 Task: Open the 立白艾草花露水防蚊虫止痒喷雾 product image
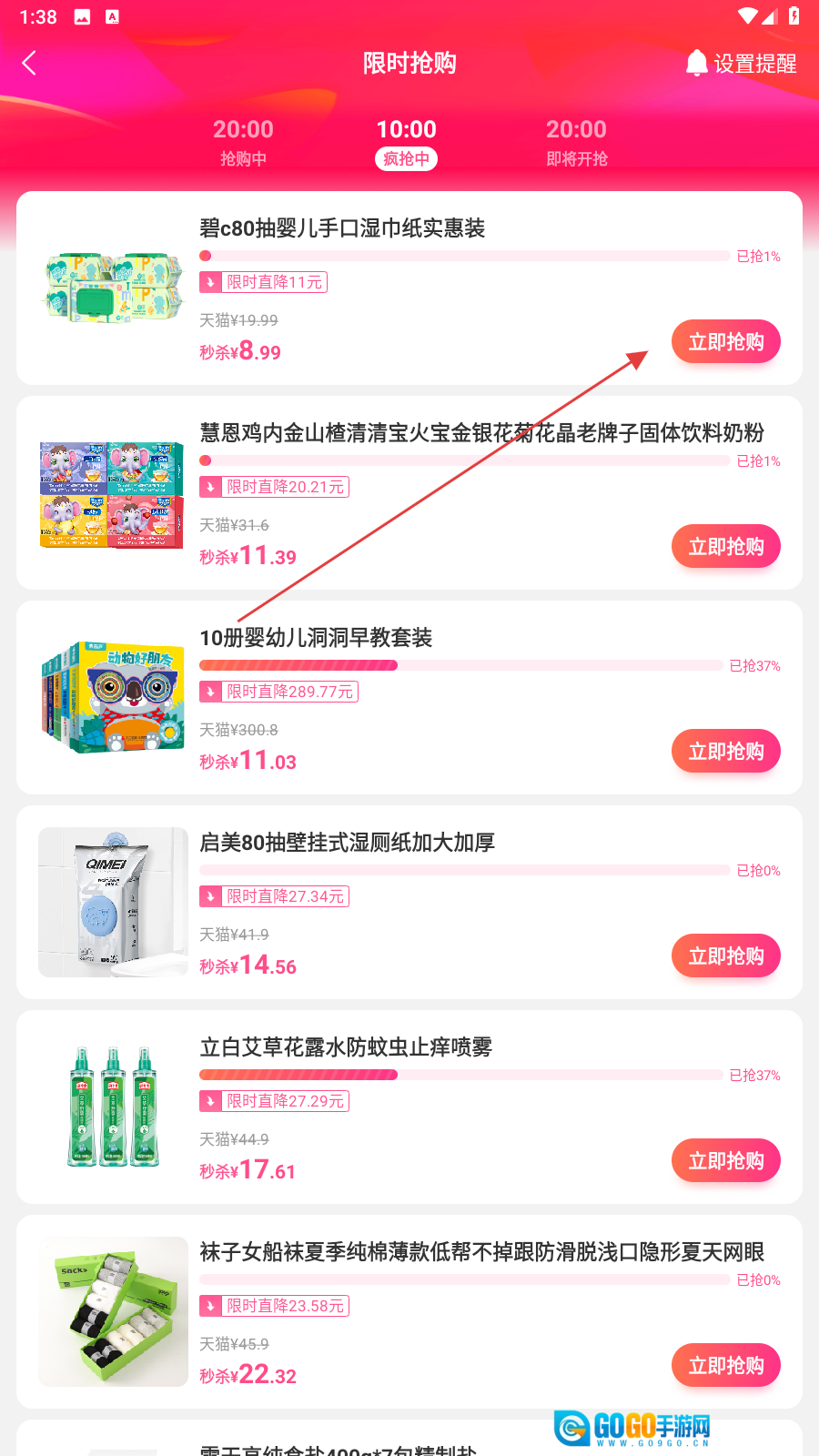tap(113, 1107)
